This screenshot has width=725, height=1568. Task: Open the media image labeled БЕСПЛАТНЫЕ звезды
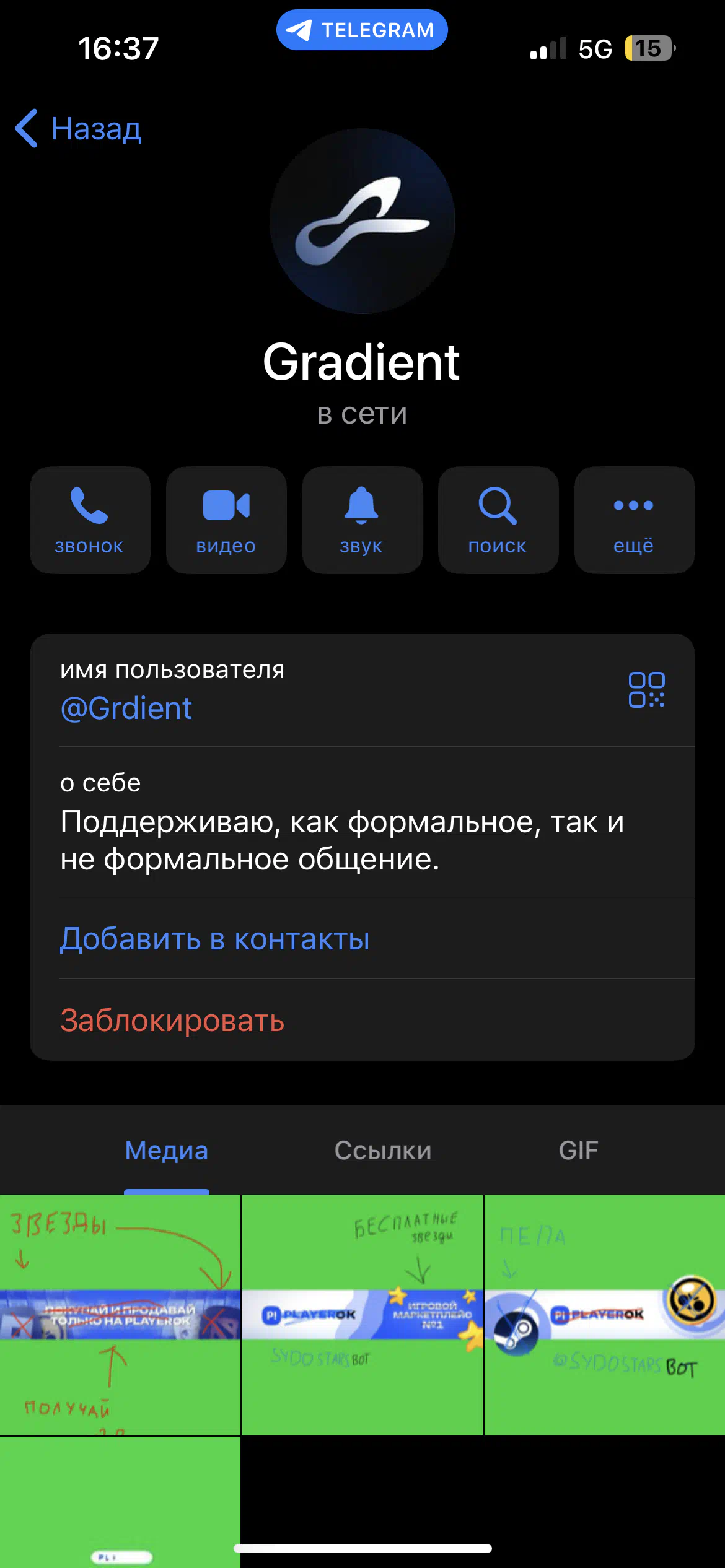pos(362,1314)
